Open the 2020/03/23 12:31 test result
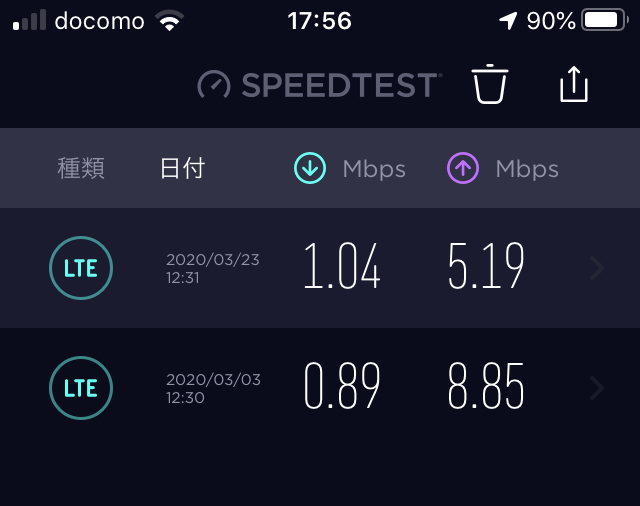This screenshot has width=640, height=506. pyautogui.click(x=320, y=268)
